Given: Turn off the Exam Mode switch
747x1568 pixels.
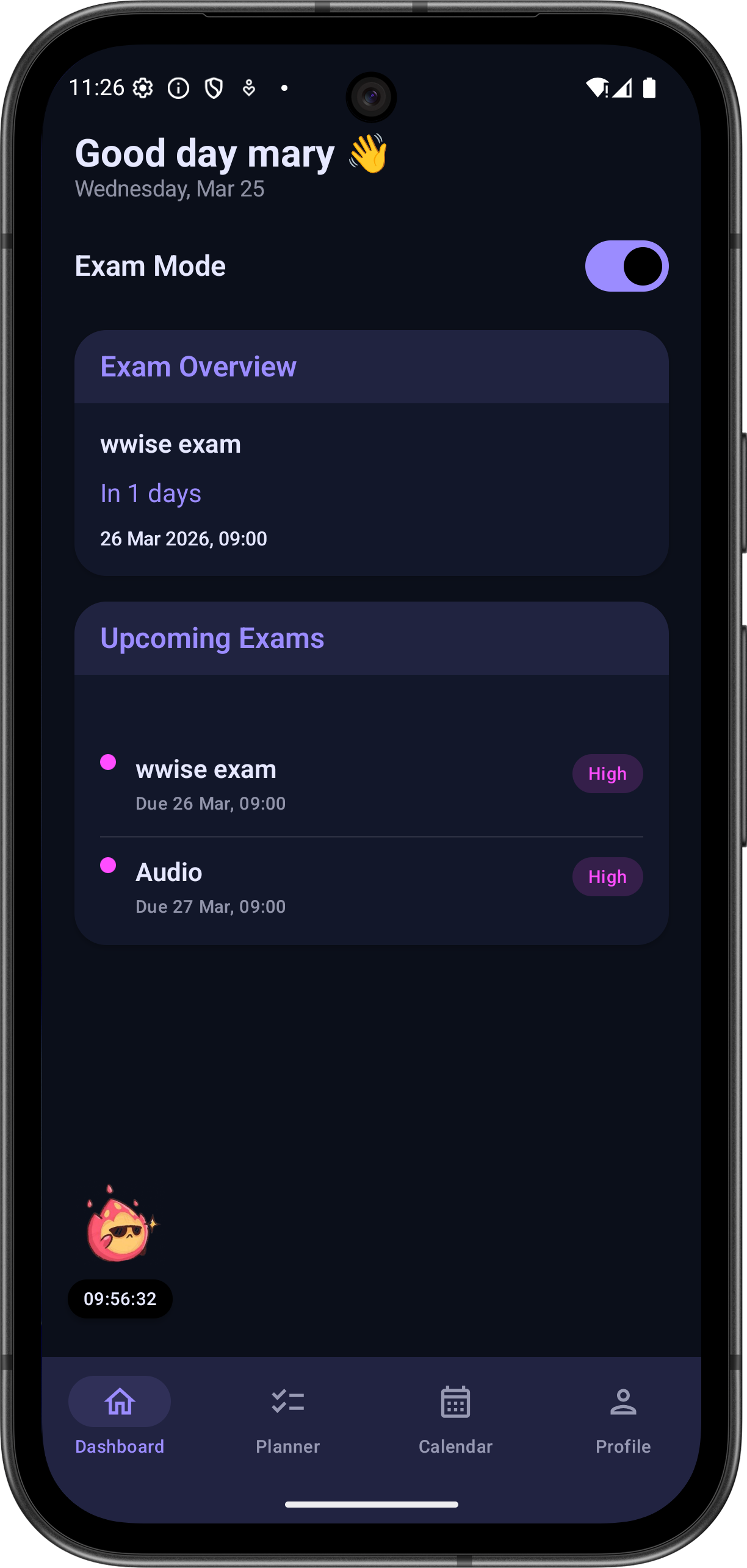Looking at the screenshot, I should pos(626,266).
